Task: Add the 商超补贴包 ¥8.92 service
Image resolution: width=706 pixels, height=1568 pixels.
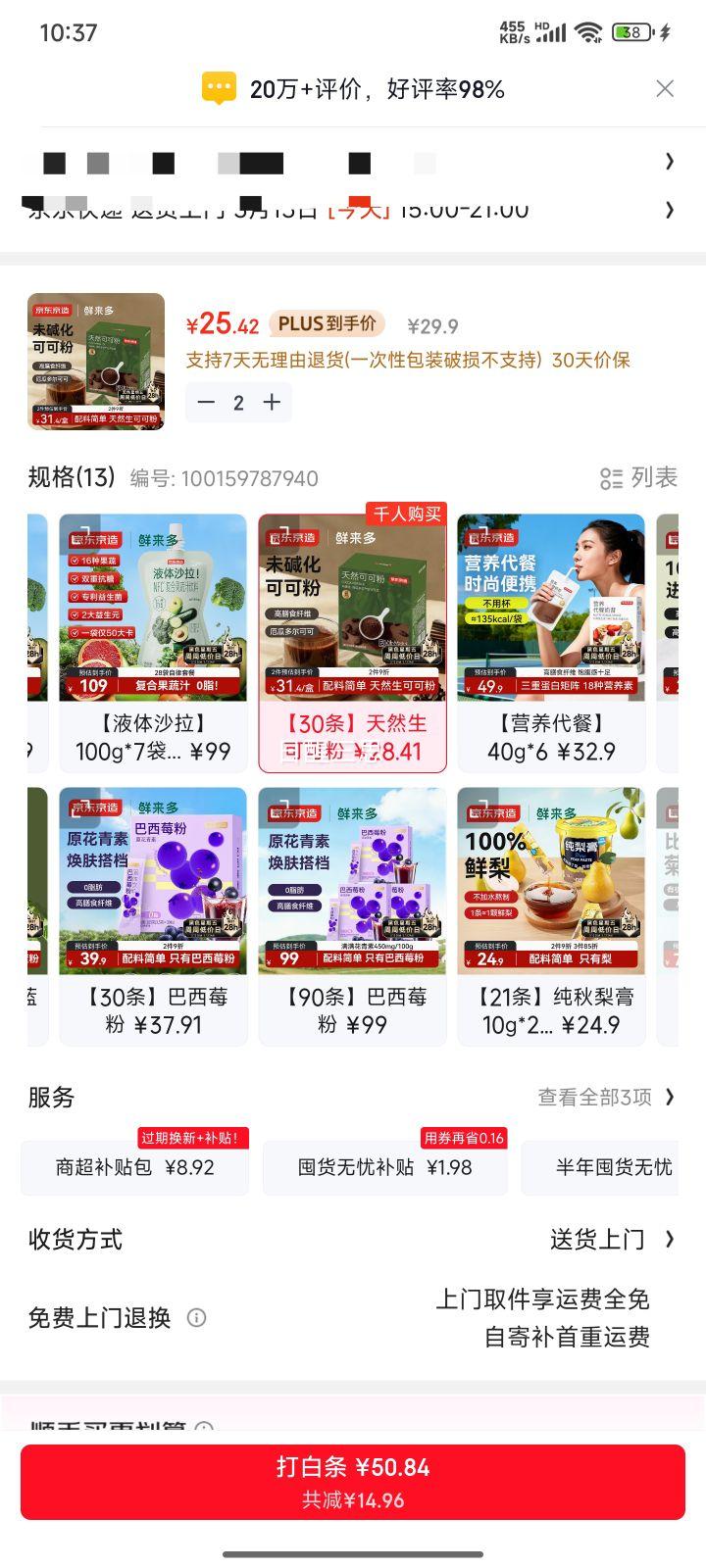Action: [134, 1167]
